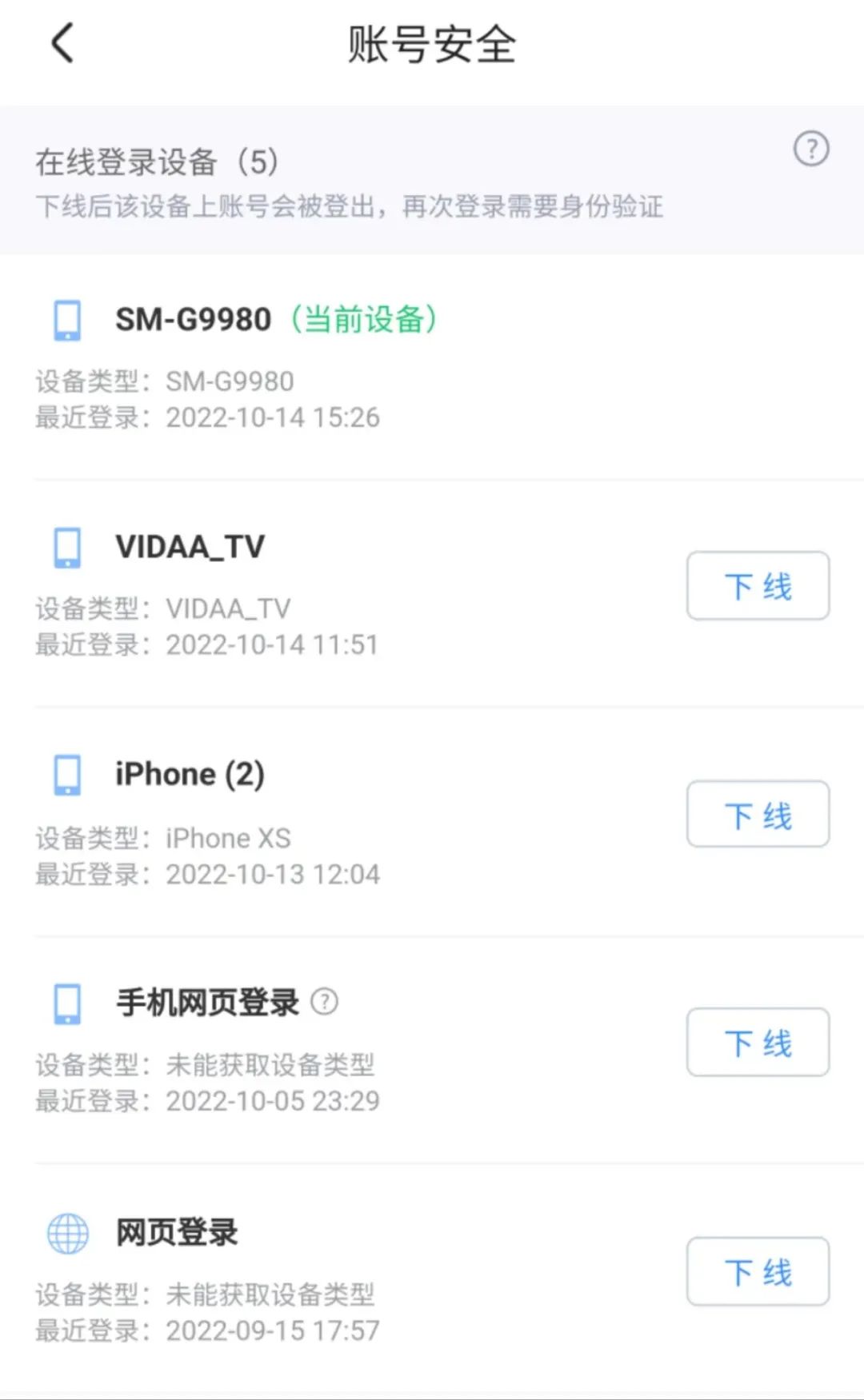The height and width of the screenshot is (1400, 864).
Task: Tap the iPhone (2) device icon
Action: (x=66, y=774)
